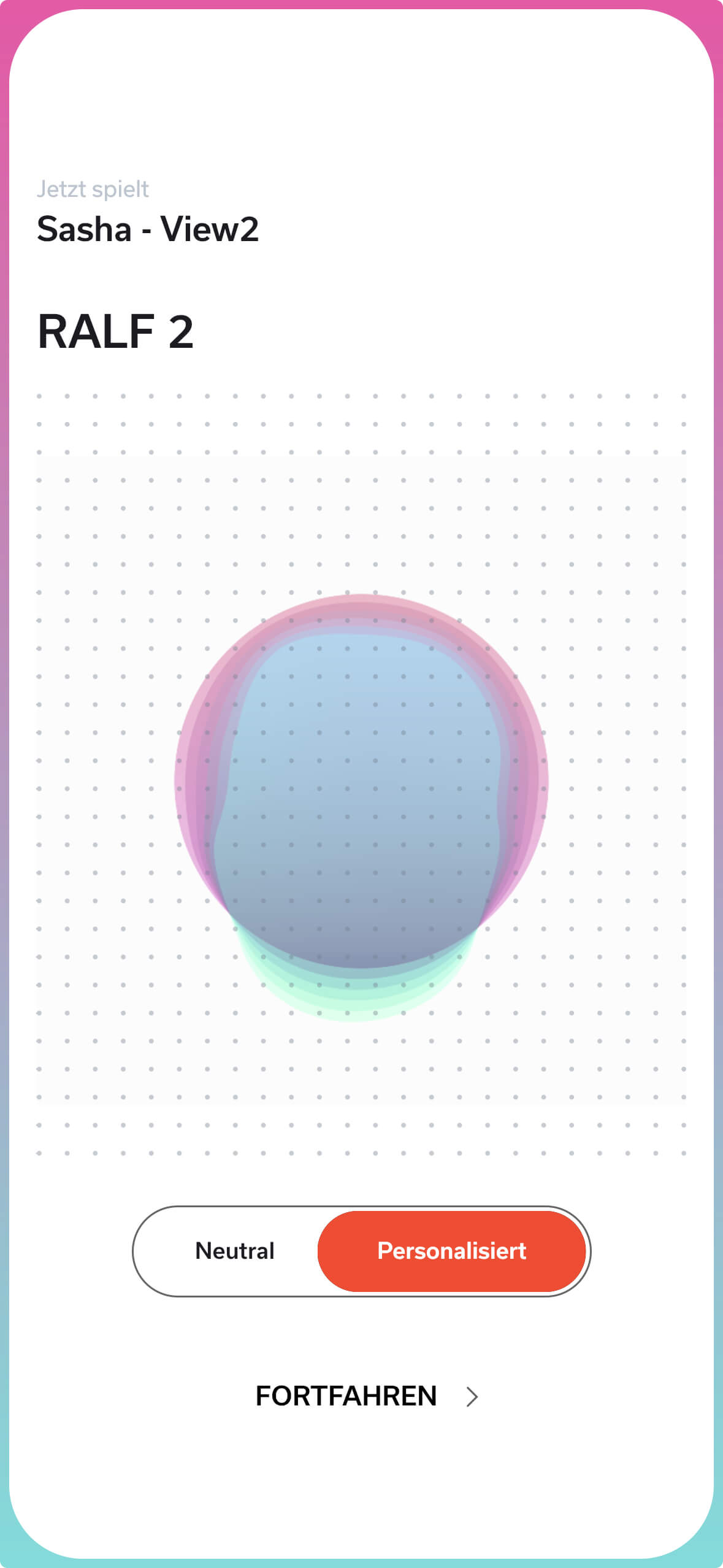Screen dimensions: 723x1568
Task: Switch to Neutral sound mode
Action: 235,1251
